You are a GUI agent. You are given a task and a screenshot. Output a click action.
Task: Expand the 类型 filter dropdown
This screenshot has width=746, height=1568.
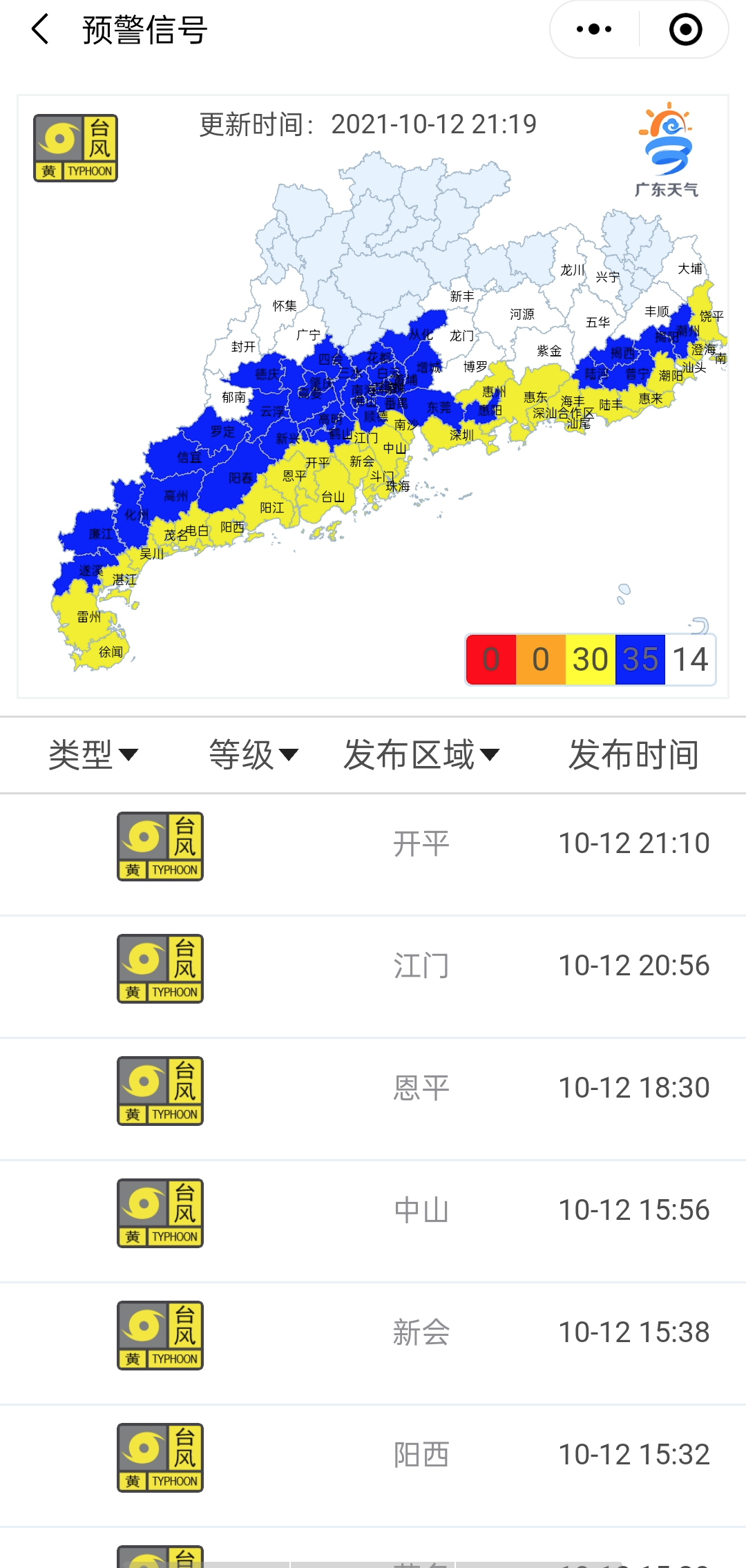pos(93,754)
